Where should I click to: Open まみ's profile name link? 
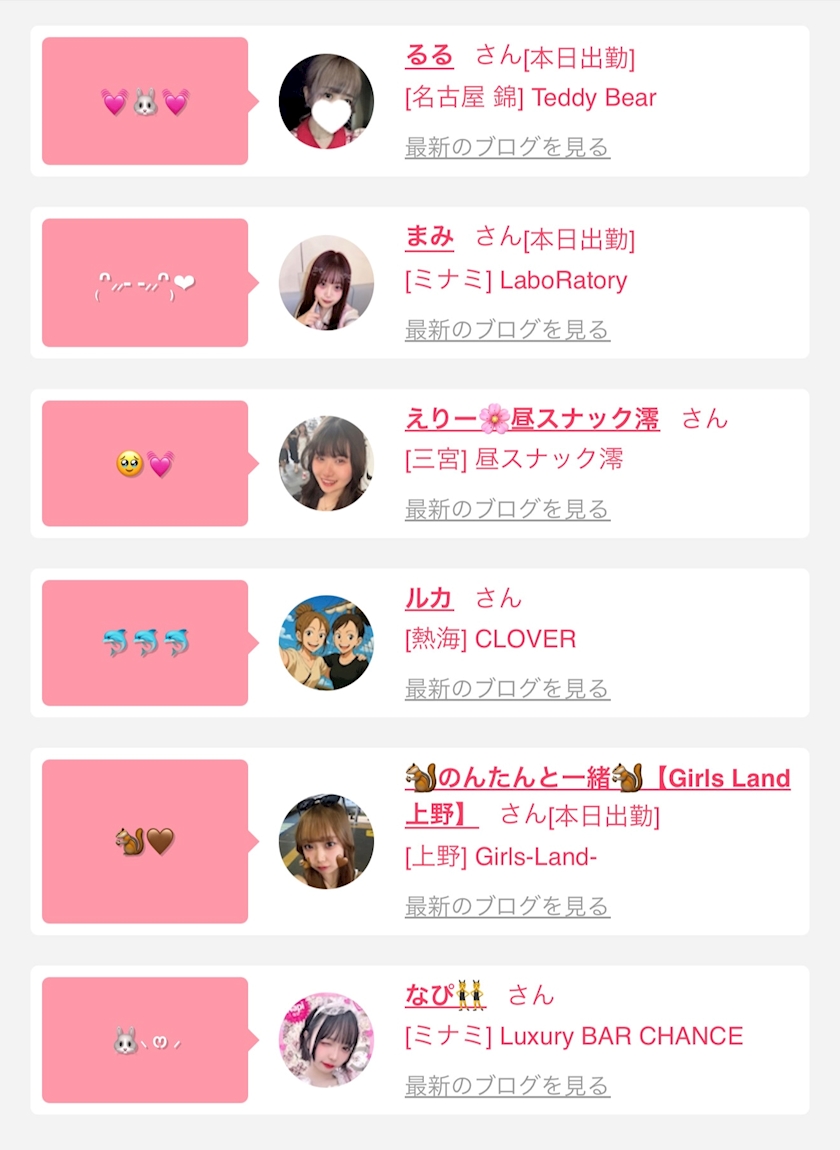[429, 236]
